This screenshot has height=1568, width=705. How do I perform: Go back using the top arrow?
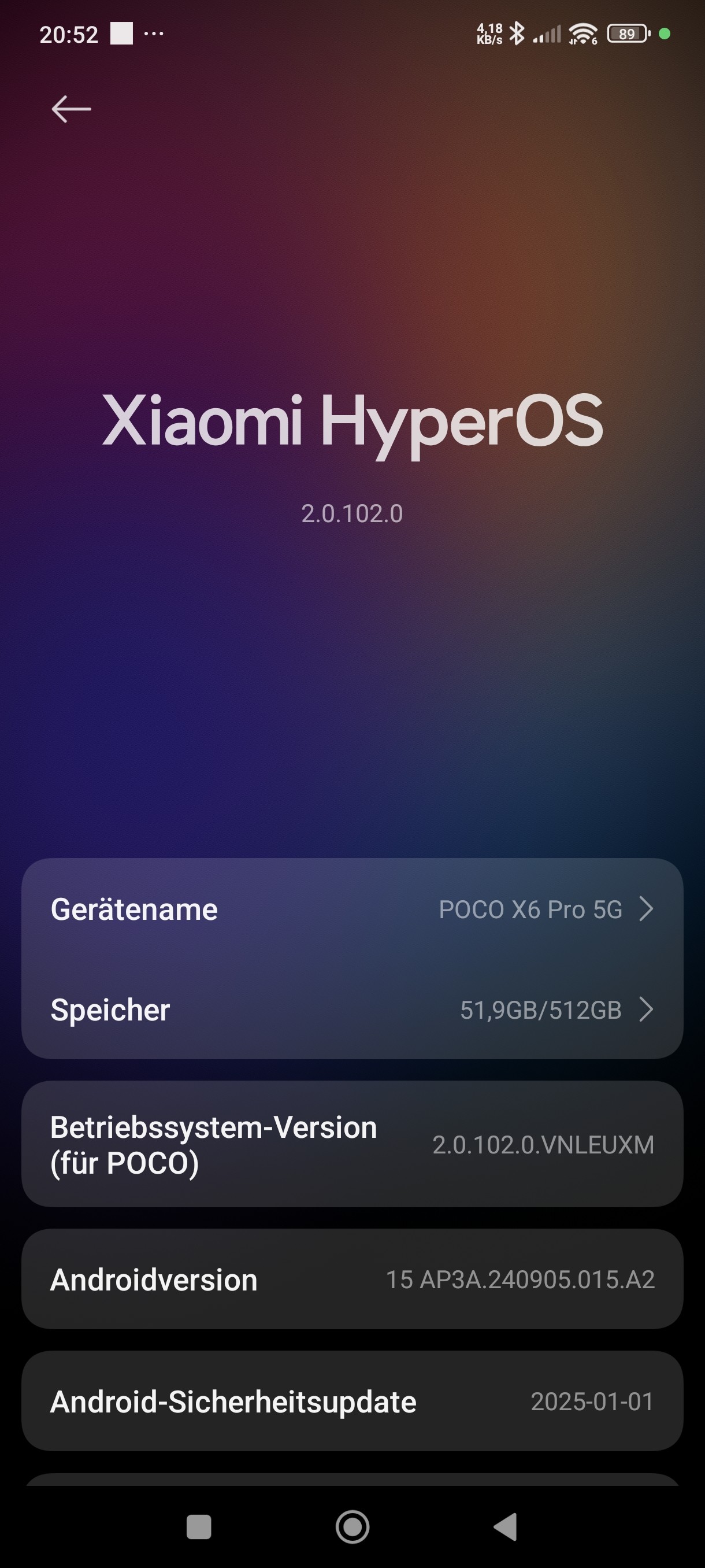click(x=71, y=110)
